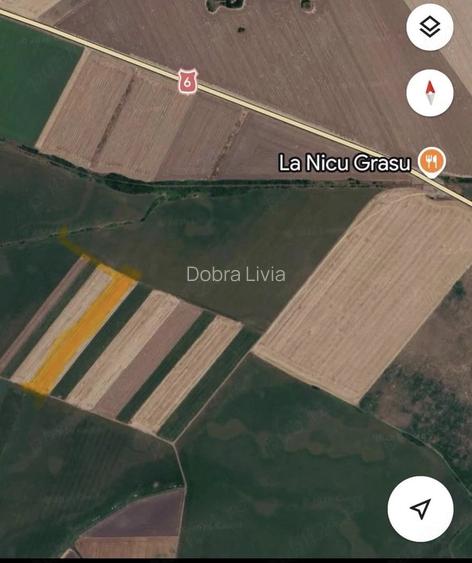Open the La Nicu Grasu restaurant pin
472x563 pixels.
(432, 162)
